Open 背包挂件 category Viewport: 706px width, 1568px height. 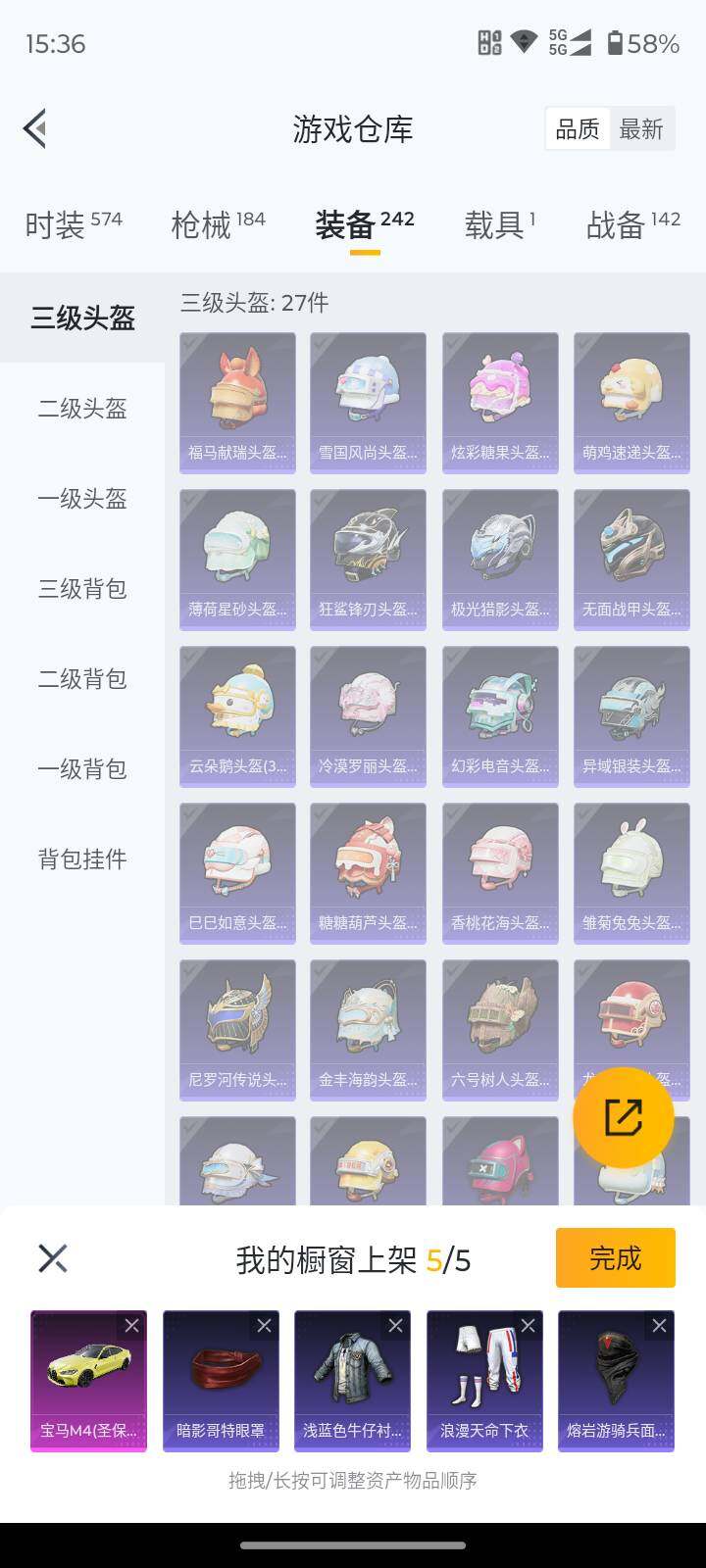tap(82, 859)
